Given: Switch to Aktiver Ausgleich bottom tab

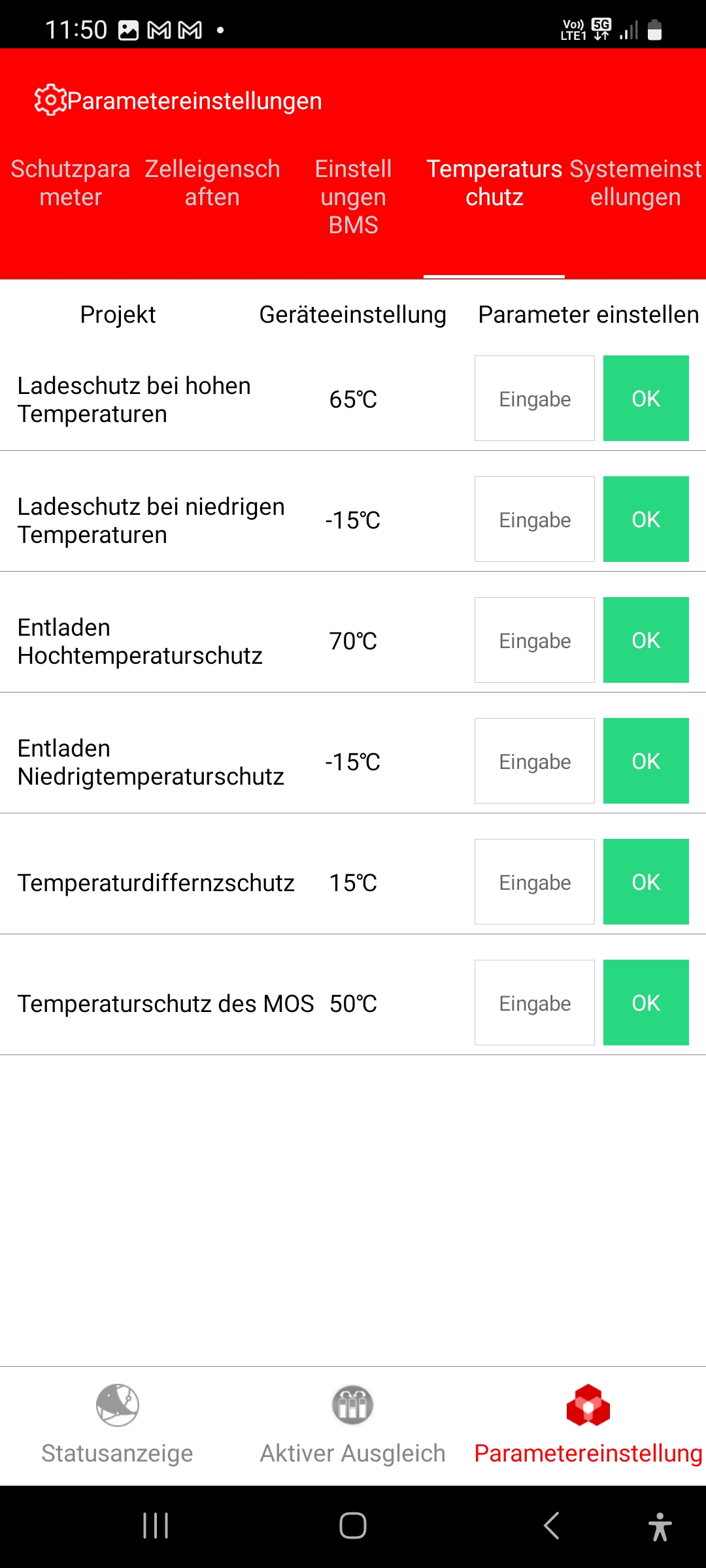Looking at the screenshot, I should click(353, 1426).
